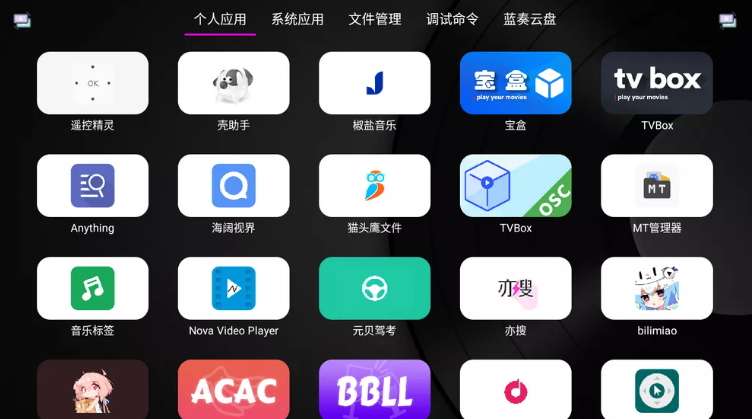Open the 文件管理 tab
This screenshot has height=419, width=752.
pyautogui.click(x=375, y=19)
